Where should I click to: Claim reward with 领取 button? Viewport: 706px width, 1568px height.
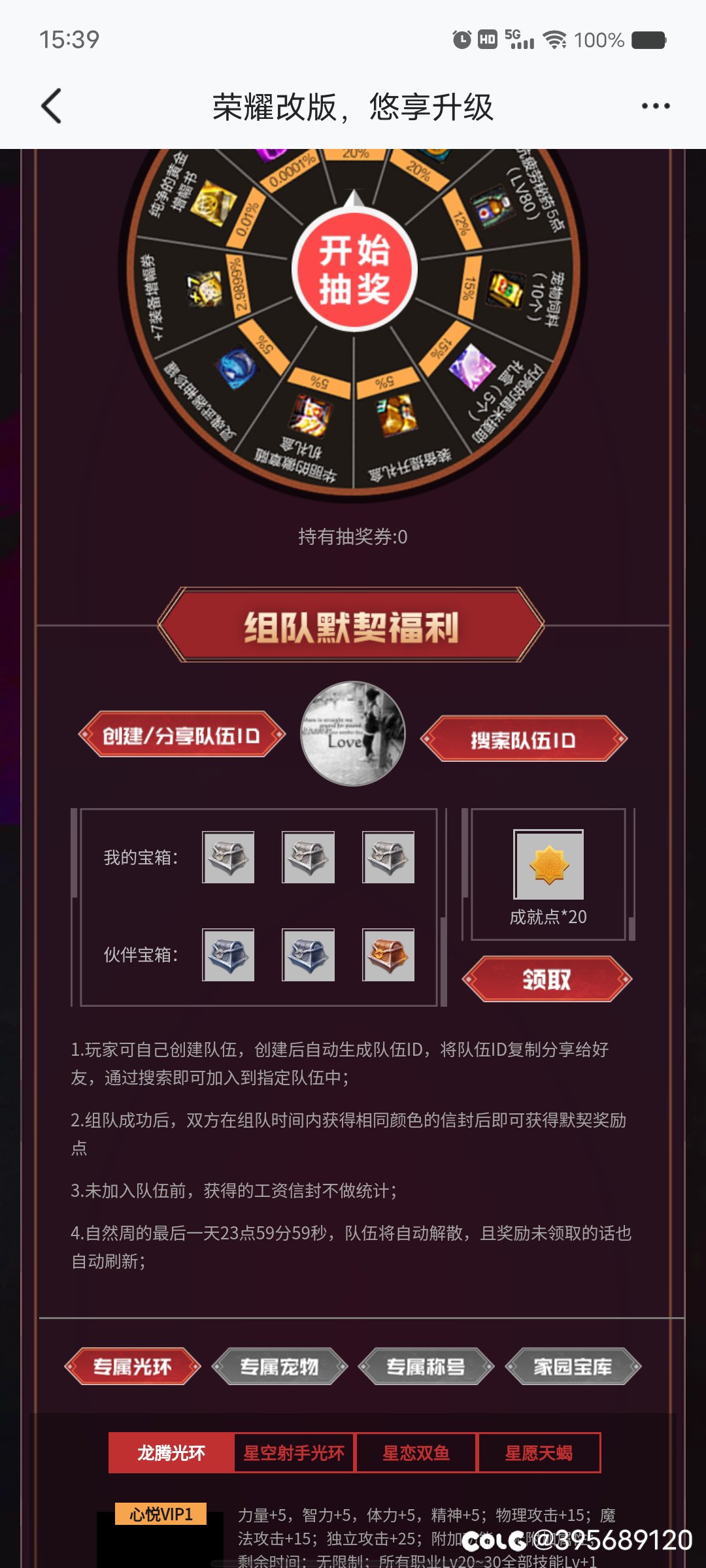coord(546,979)
